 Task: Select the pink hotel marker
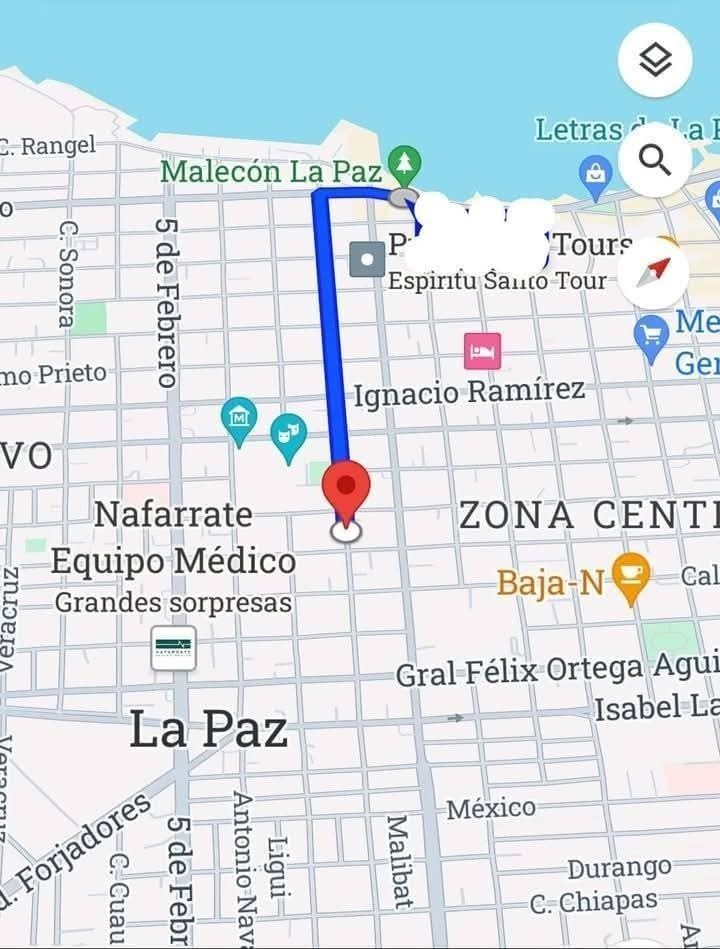click(x=482, y=351)
